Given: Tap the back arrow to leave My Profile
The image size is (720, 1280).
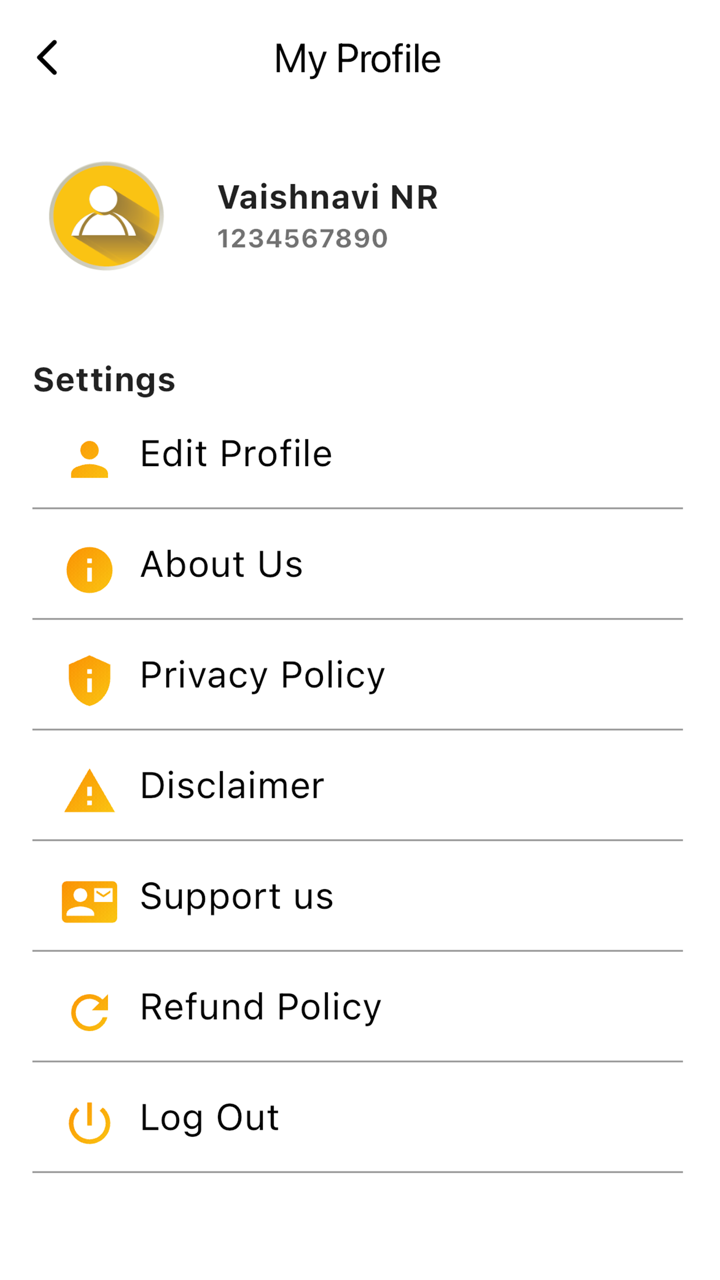Looking at the screenshot, I should pyautogui.click(x=46, y=58).
